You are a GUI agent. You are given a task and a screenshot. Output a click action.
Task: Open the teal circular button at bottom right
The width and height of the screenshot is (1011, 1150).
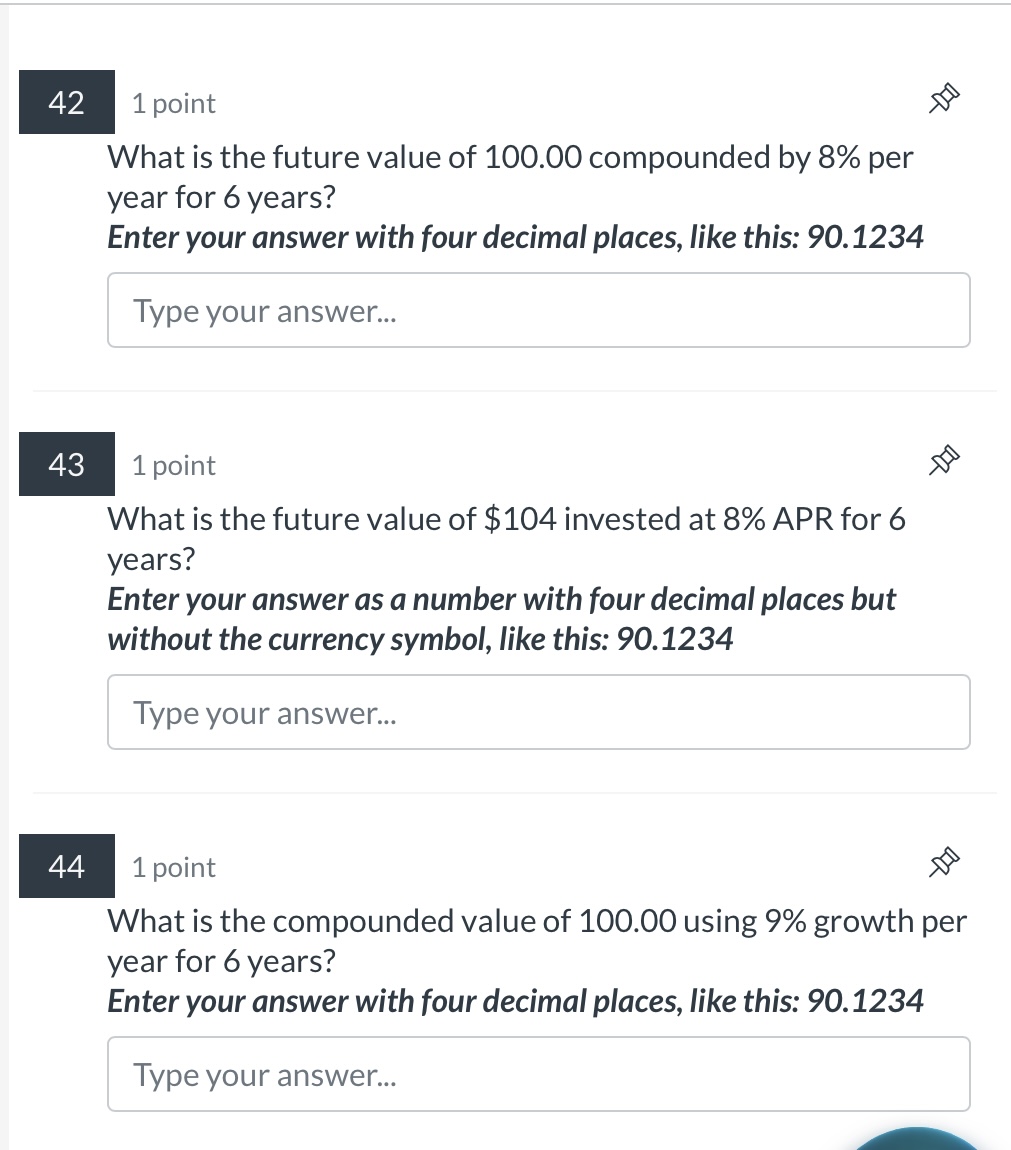[915, 1140]
